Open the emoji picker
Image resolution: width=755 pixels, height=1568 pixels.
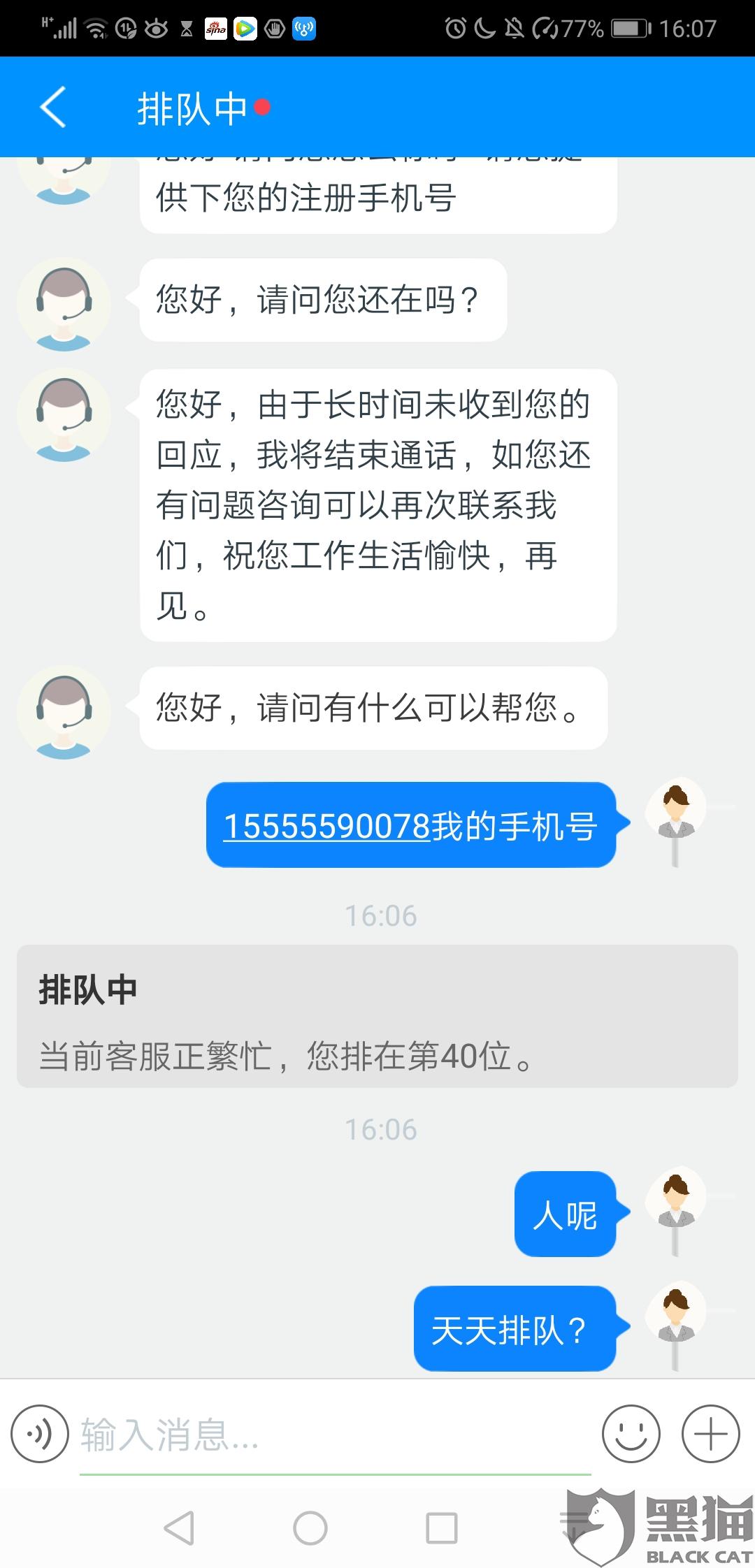tap(631, 1435)
